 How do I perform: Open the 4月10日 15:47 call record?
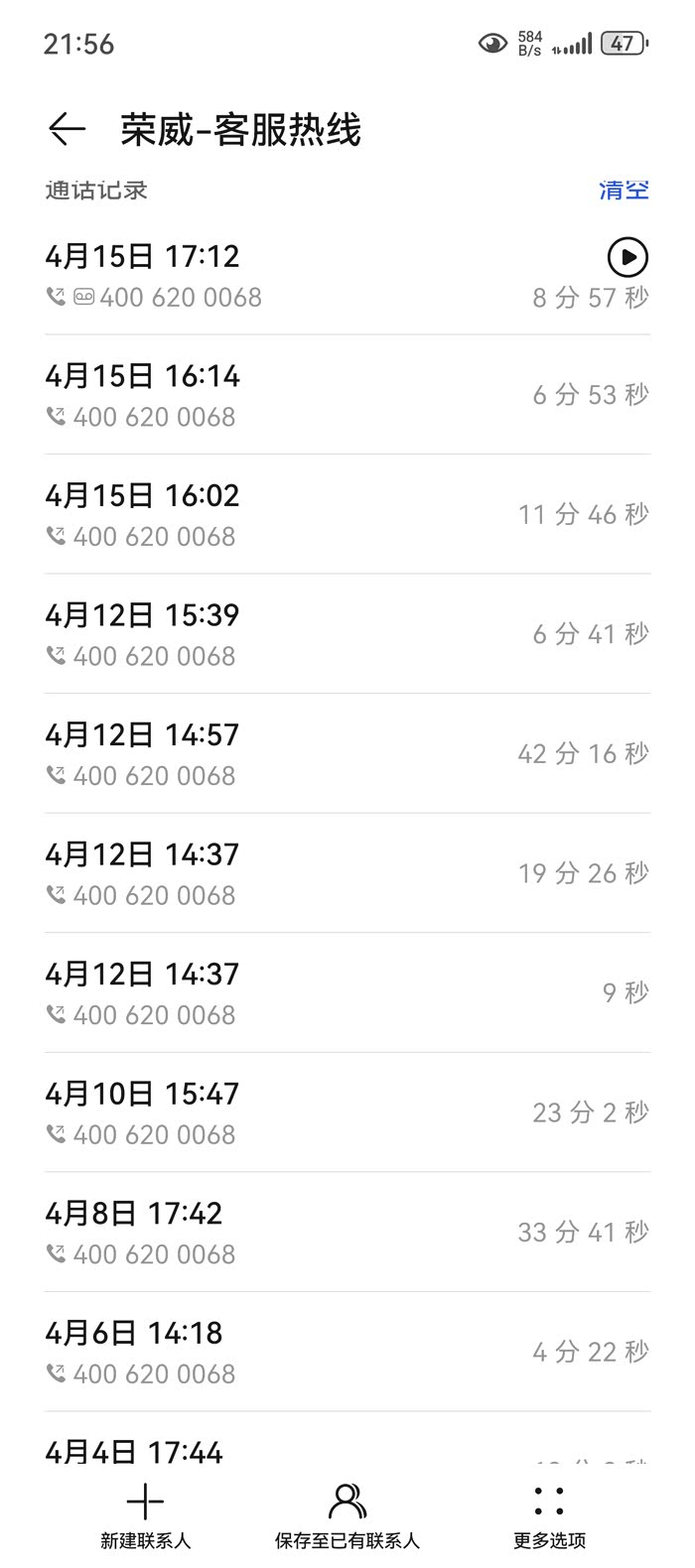[347, 1112]
